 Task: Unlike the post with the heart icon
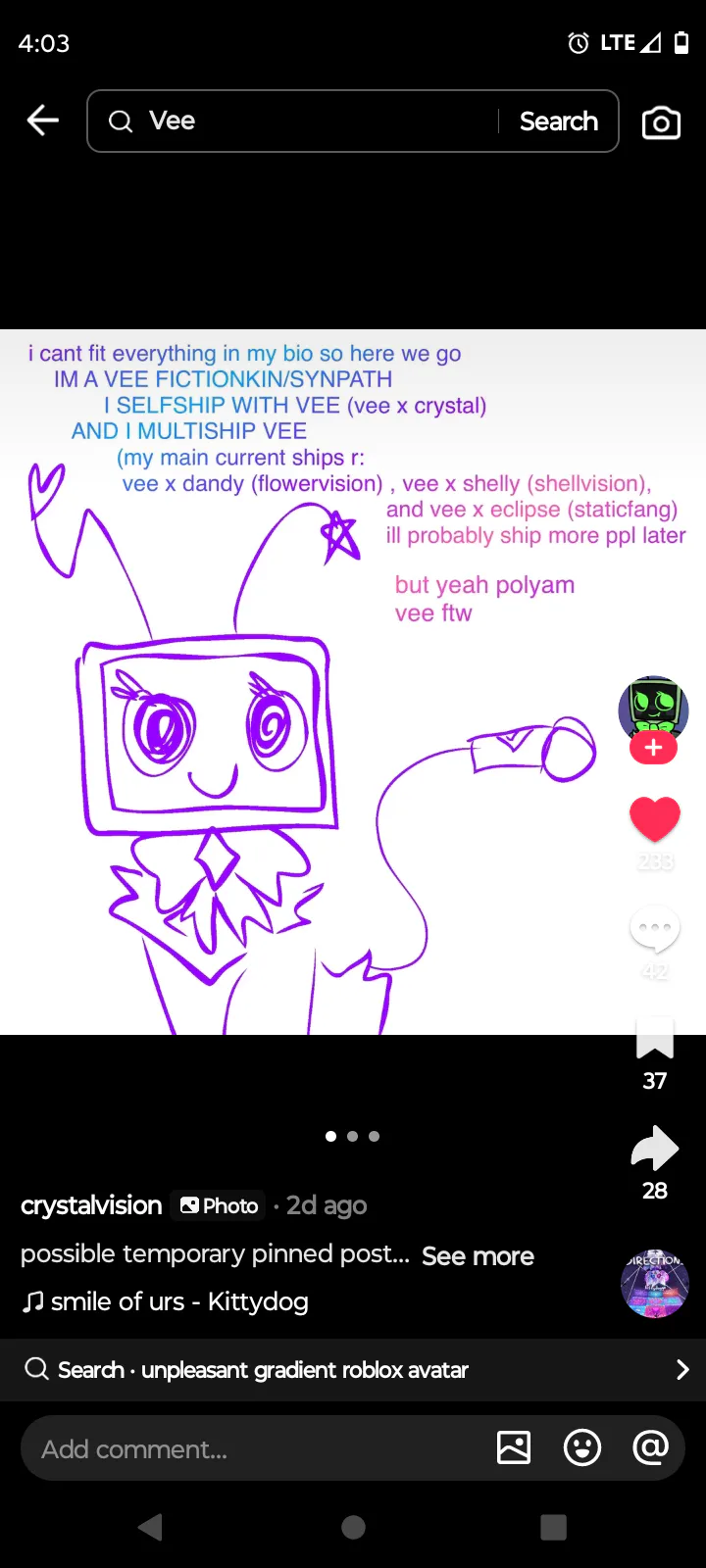(x=654, y=819)
